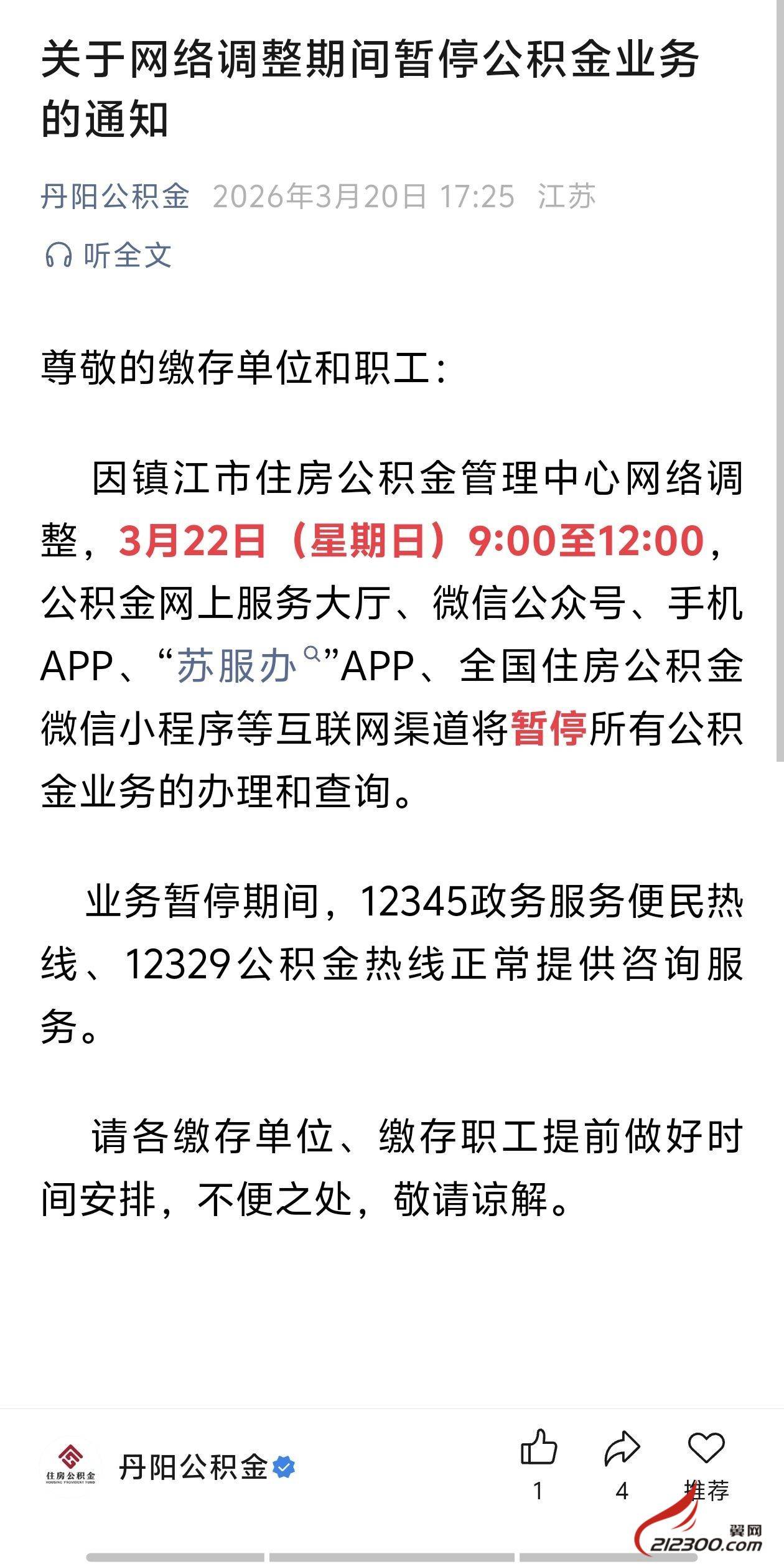The width and height of the screenshot is (784, 1564).
Task: Open the 丹阳公积金 account link under the title
Action: point(115,196)
